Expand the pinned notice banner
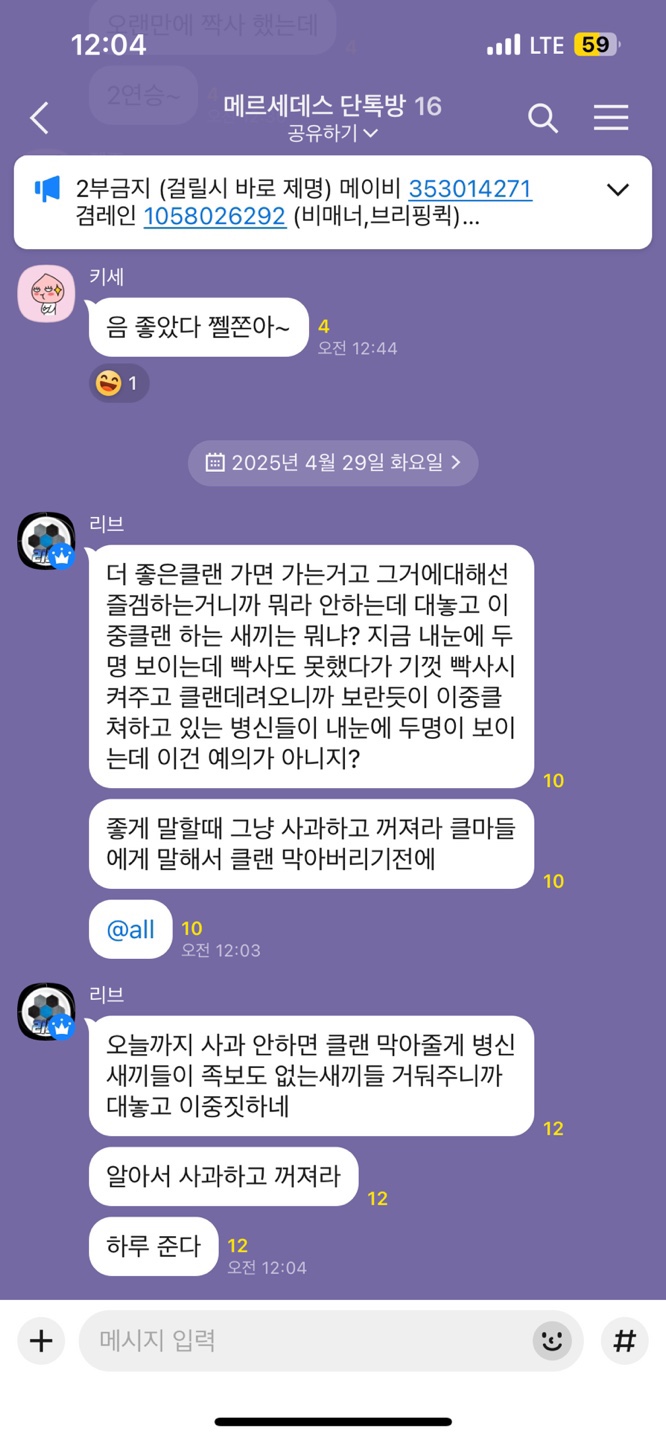Screen dimensions: 666x1440 click(618, 189)
